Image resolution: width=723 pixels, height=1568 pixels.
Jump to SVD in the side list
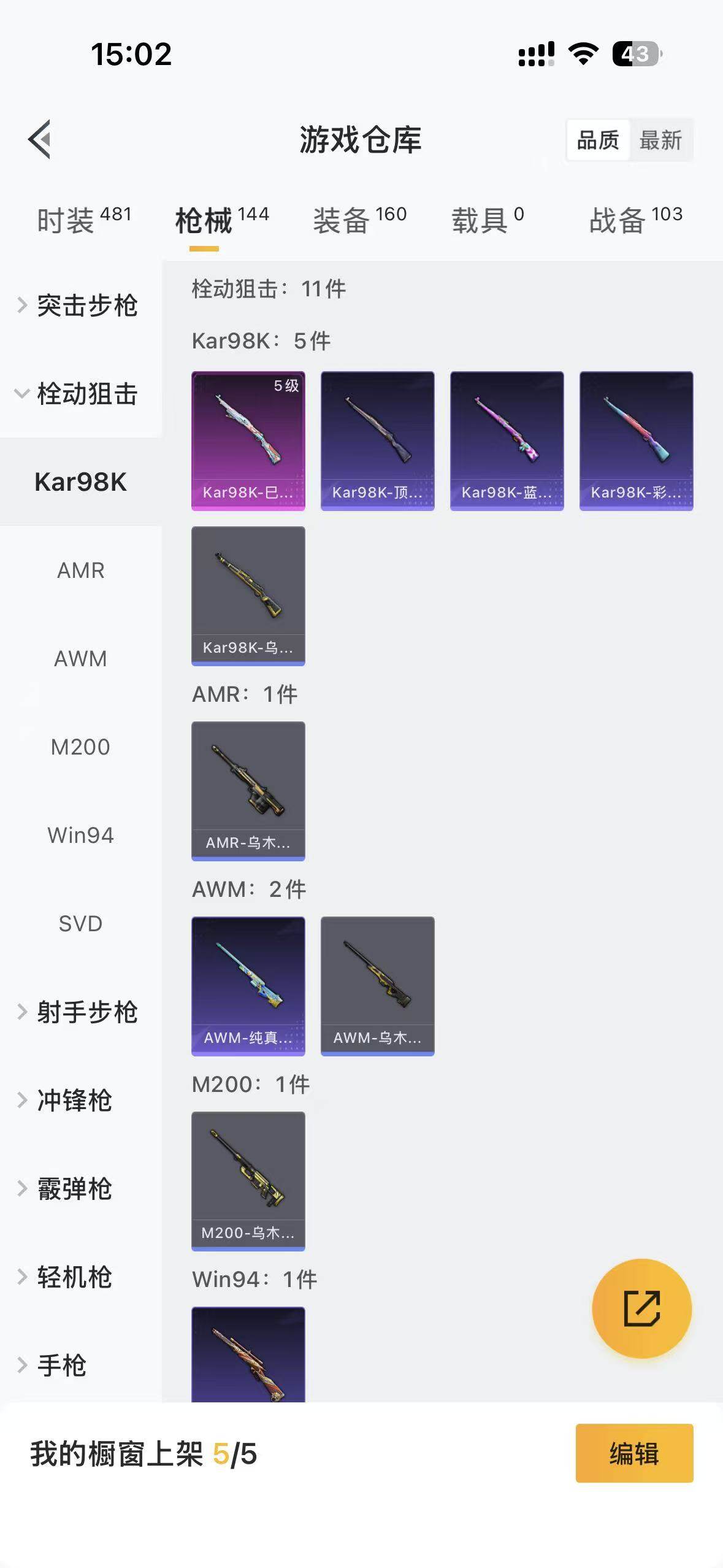80,923
